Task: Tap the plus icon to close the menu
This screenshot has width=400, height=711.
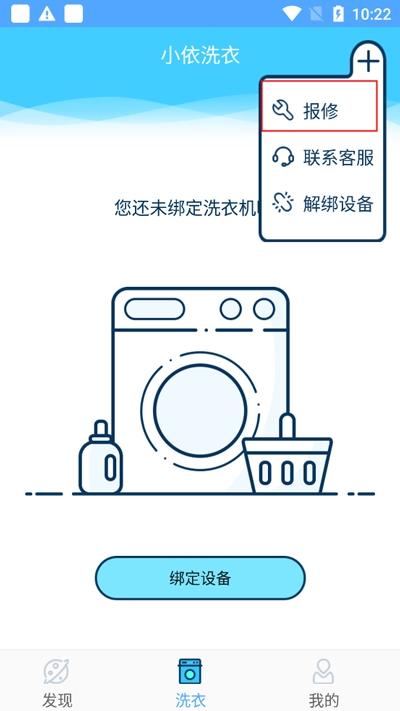Action: tap(368, 61)
